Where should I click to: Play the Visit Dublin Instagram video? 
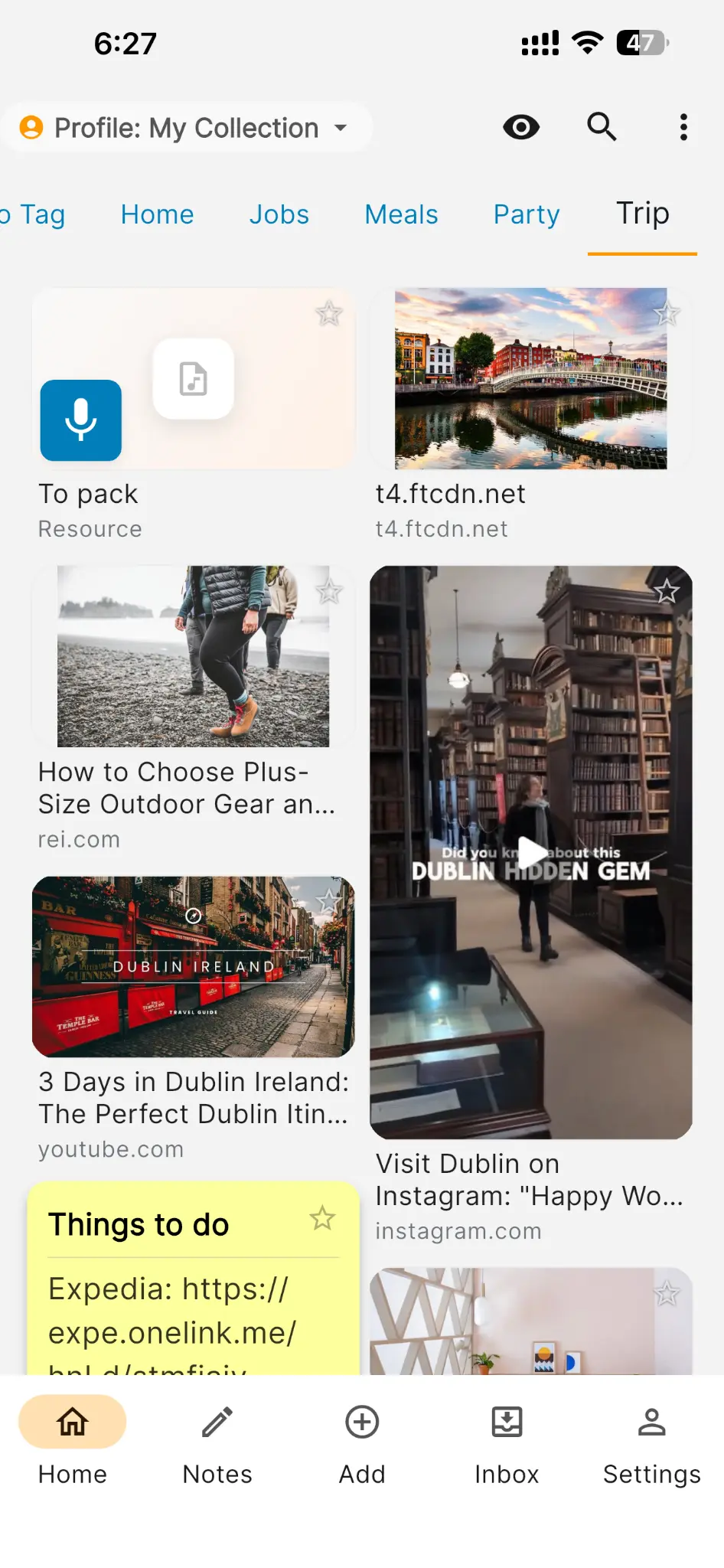531,852
